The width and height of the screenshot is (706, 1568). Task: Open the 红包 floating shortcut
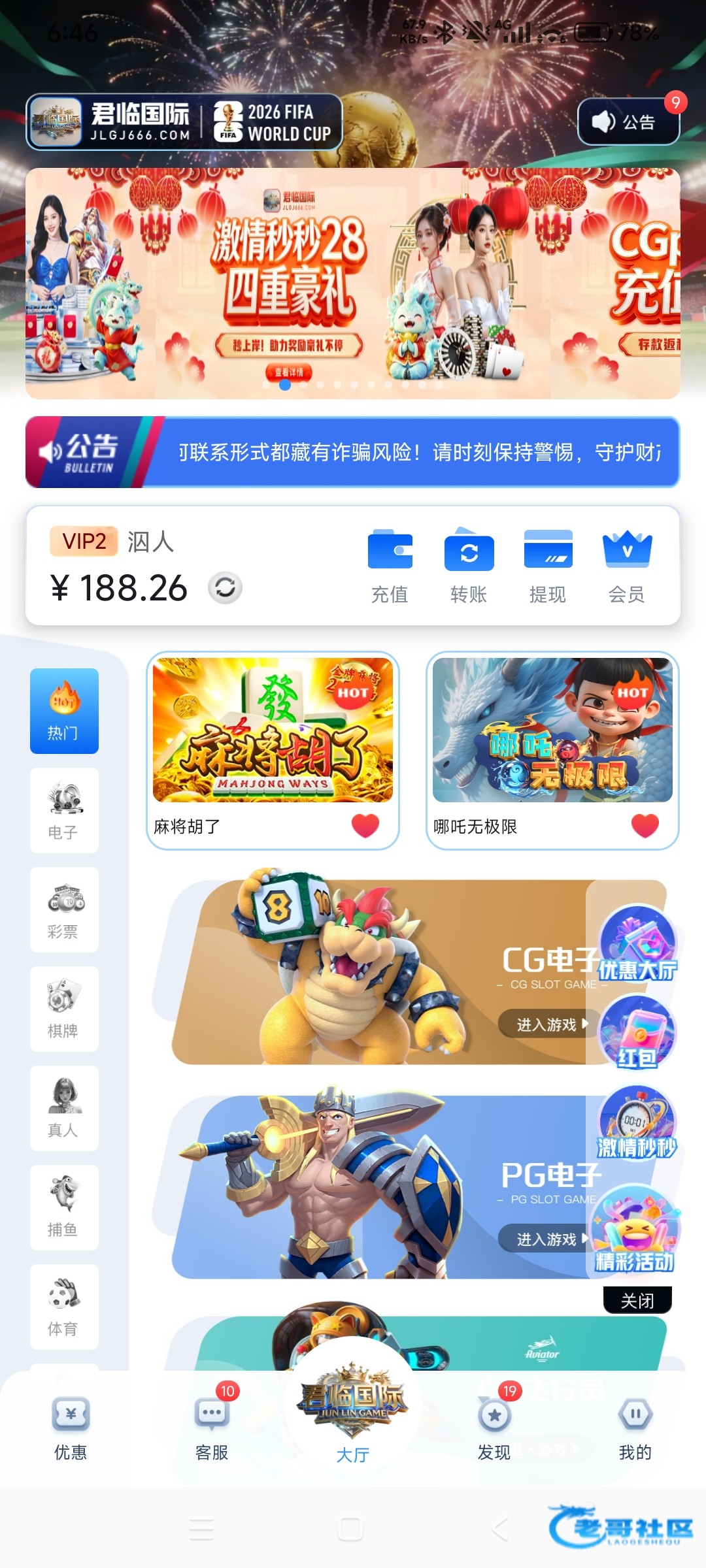[x=637, y=1032]
